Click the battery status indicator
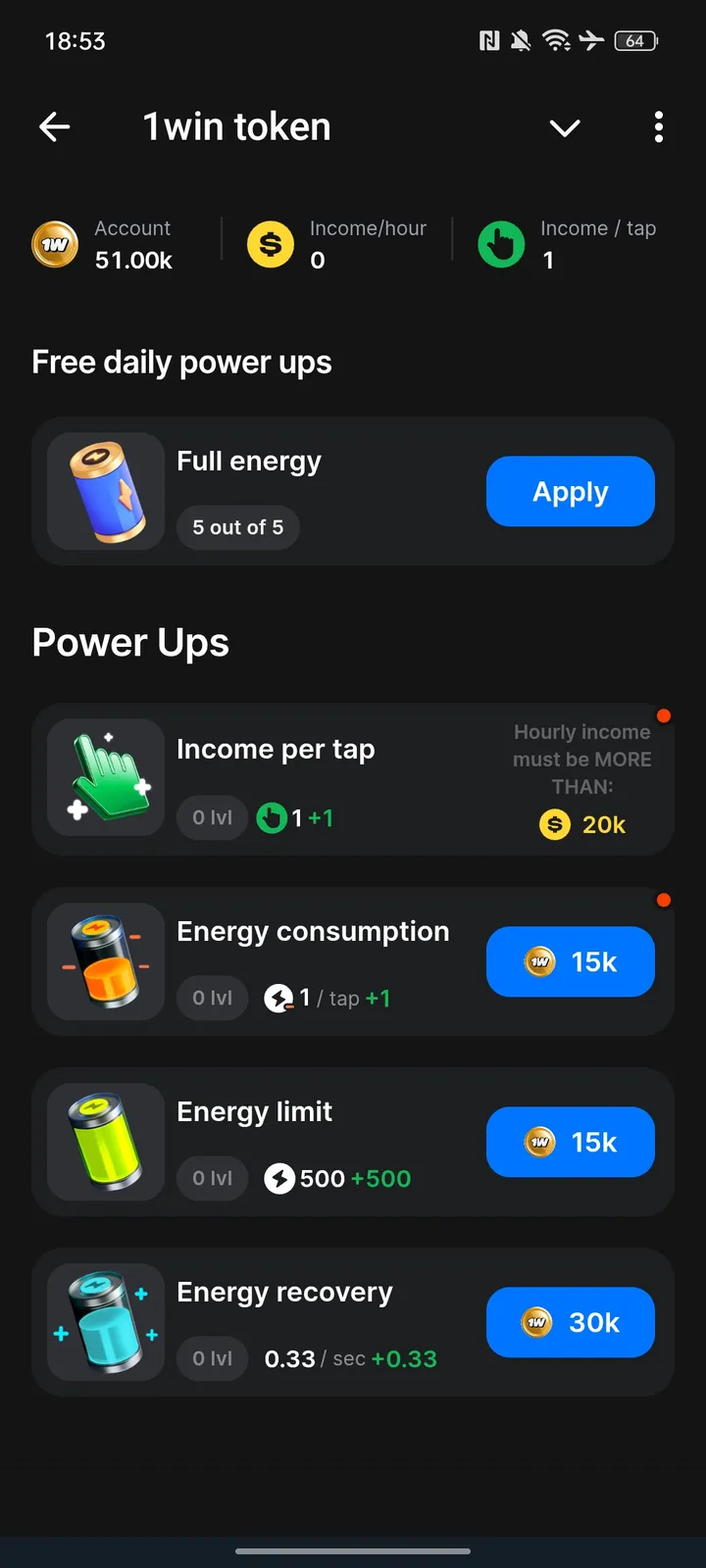706x1568 pixels. click(x=634, y=41)
